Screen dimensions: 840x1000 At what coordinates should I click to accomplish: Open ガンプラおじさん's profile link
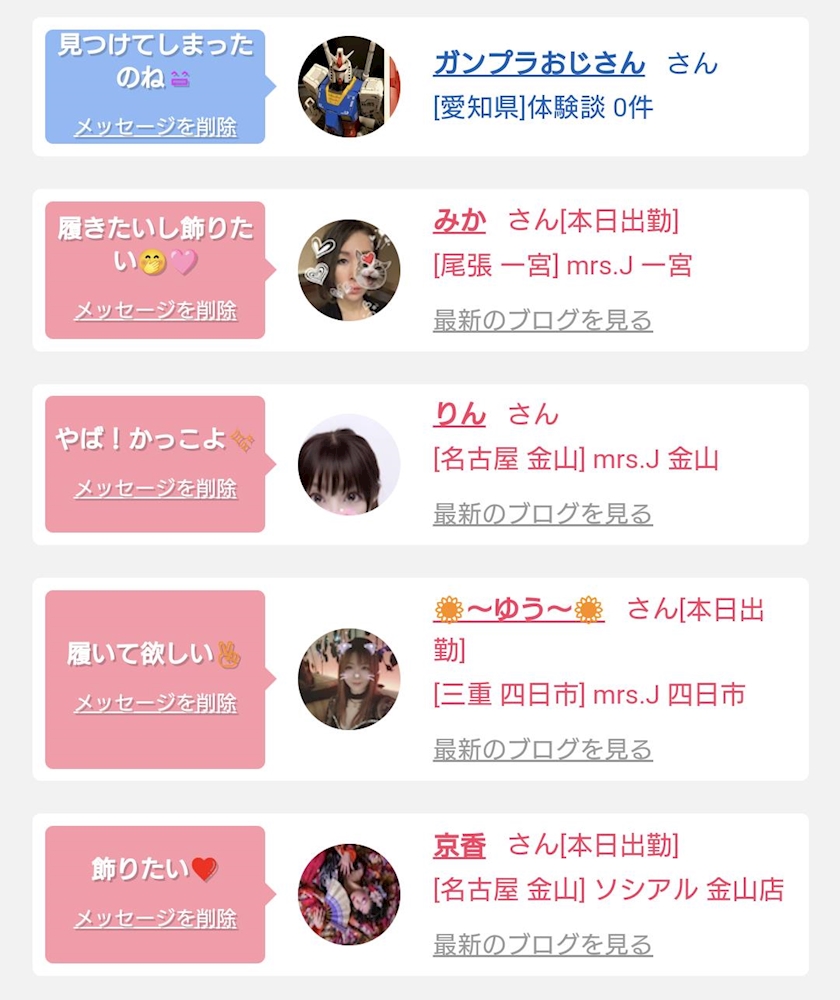(x=539, y=63)
